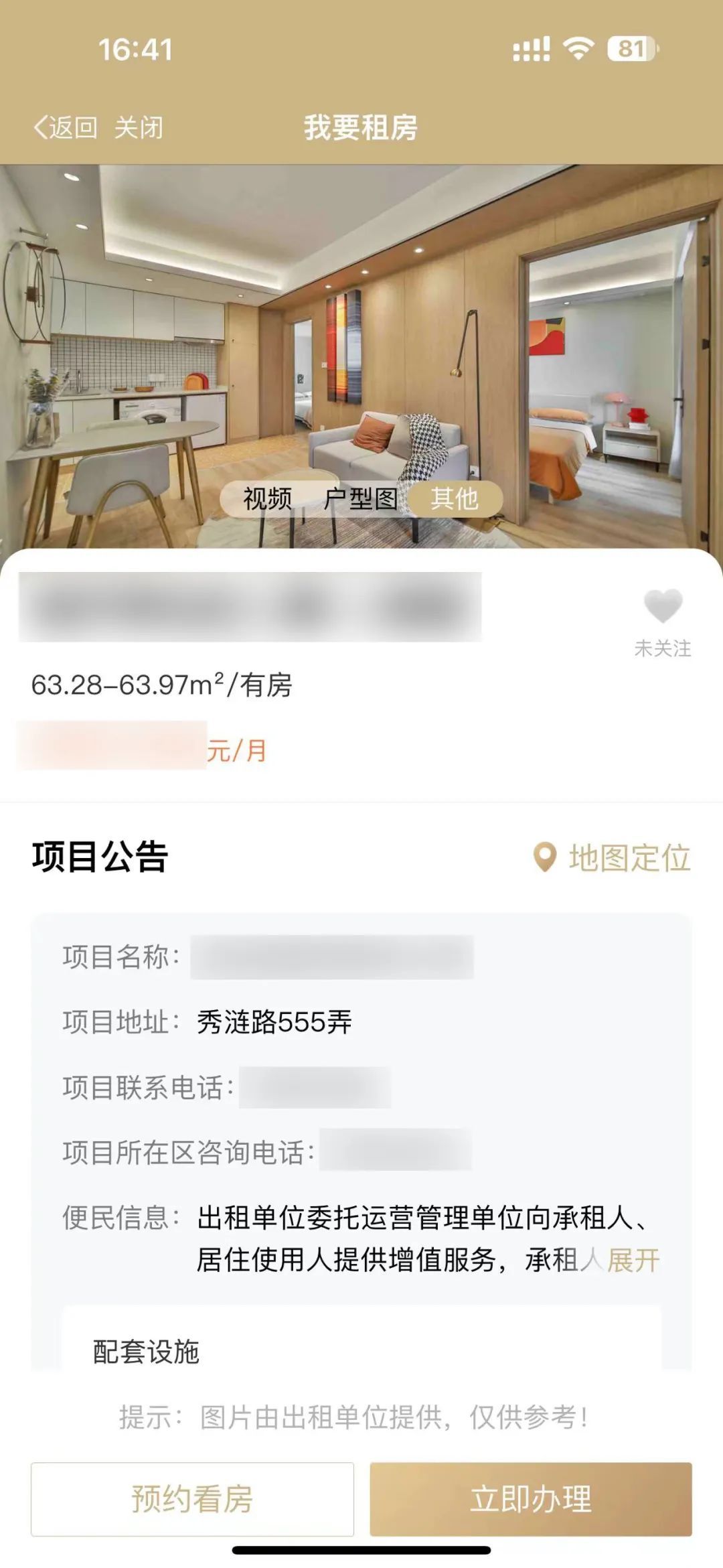Expand 便民信息 text via 展开

[x=633, y=1261]
